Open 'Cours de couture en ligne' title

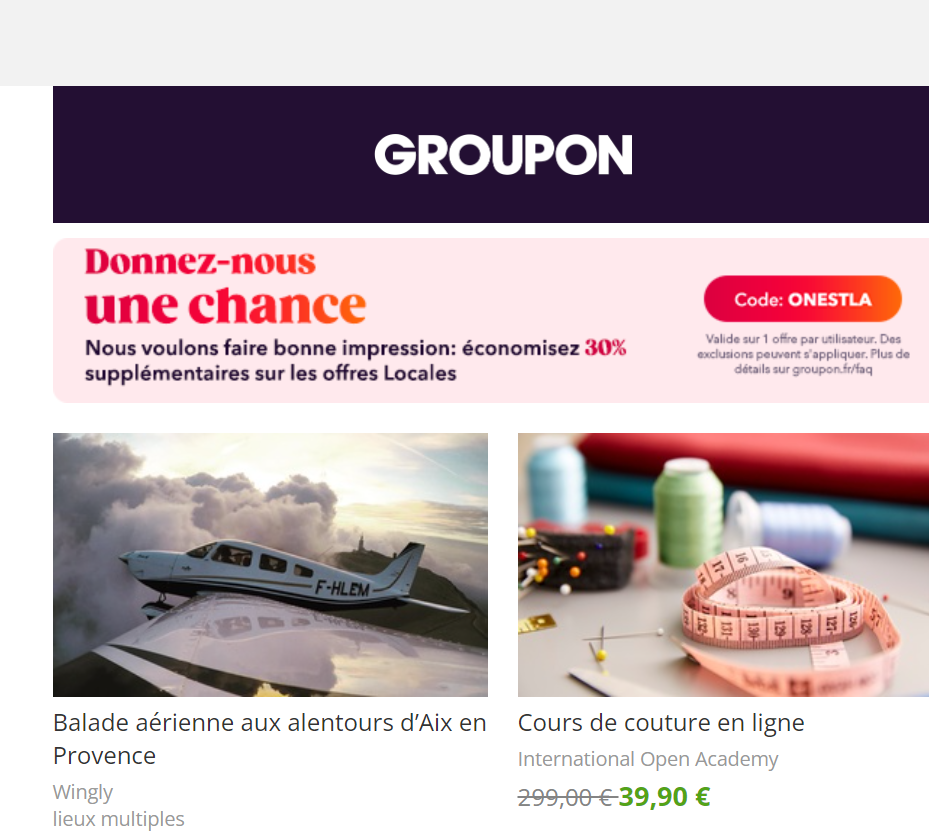click(660, 723)
